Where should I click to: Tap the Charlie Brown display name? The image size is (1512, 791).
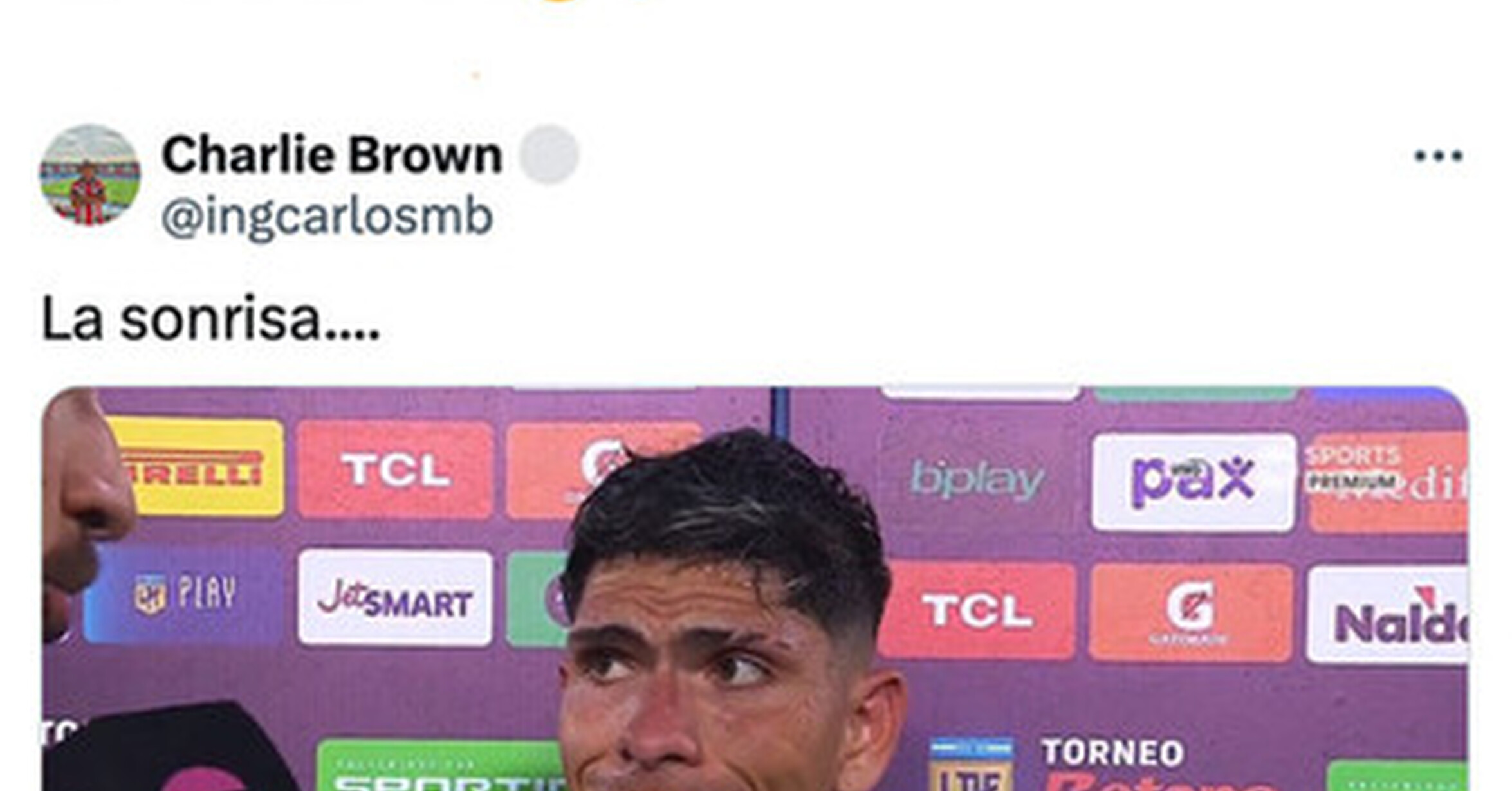(x=332, y=155)
